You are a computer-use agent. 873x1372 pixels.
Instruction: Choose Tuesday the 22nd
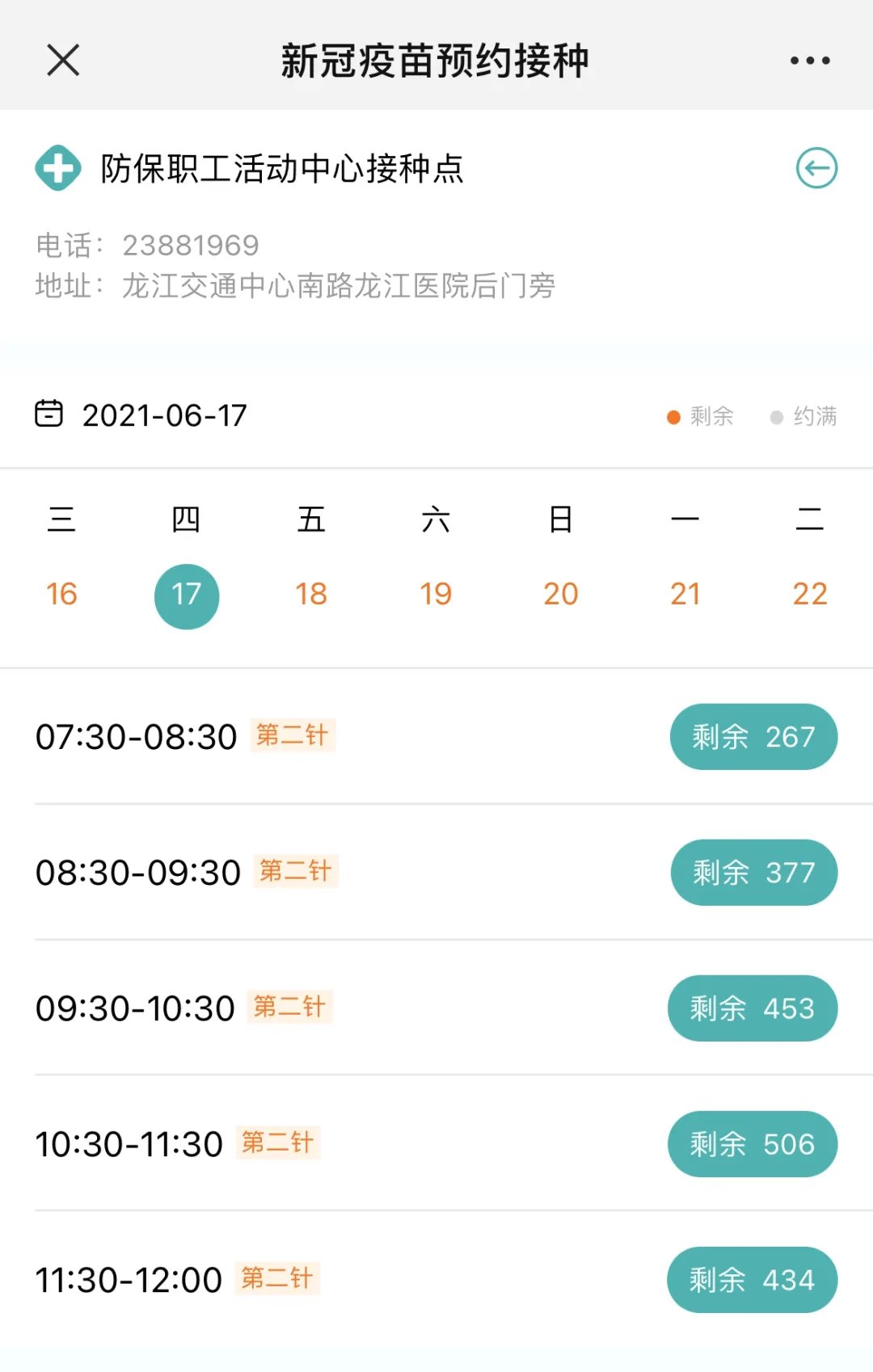pyautogui.click(x=809, y=594)
